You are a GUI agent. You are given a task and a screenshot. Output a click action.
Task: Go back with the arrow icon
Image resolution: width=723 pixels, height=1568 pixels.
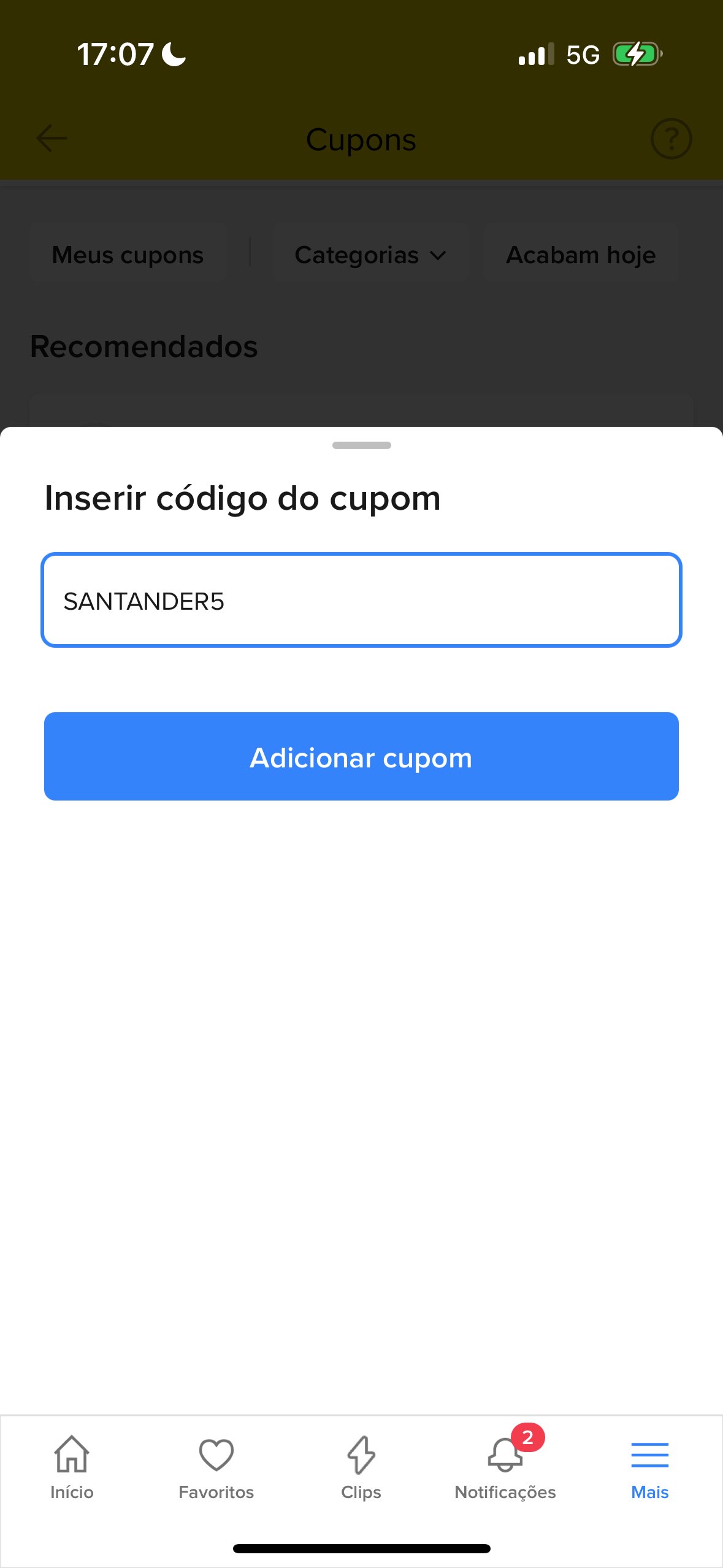pyautogui.click(x=52, y=139)
